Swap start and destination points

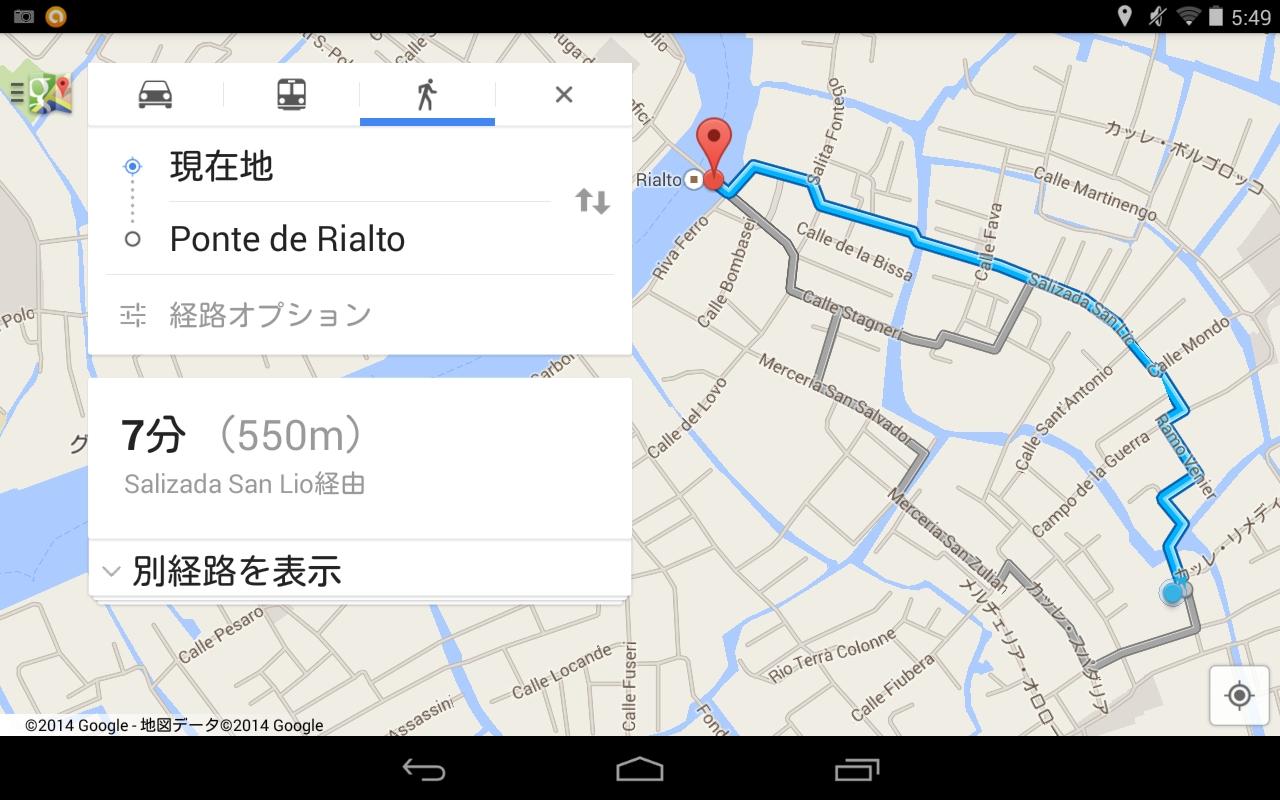[x=592, y=202]
